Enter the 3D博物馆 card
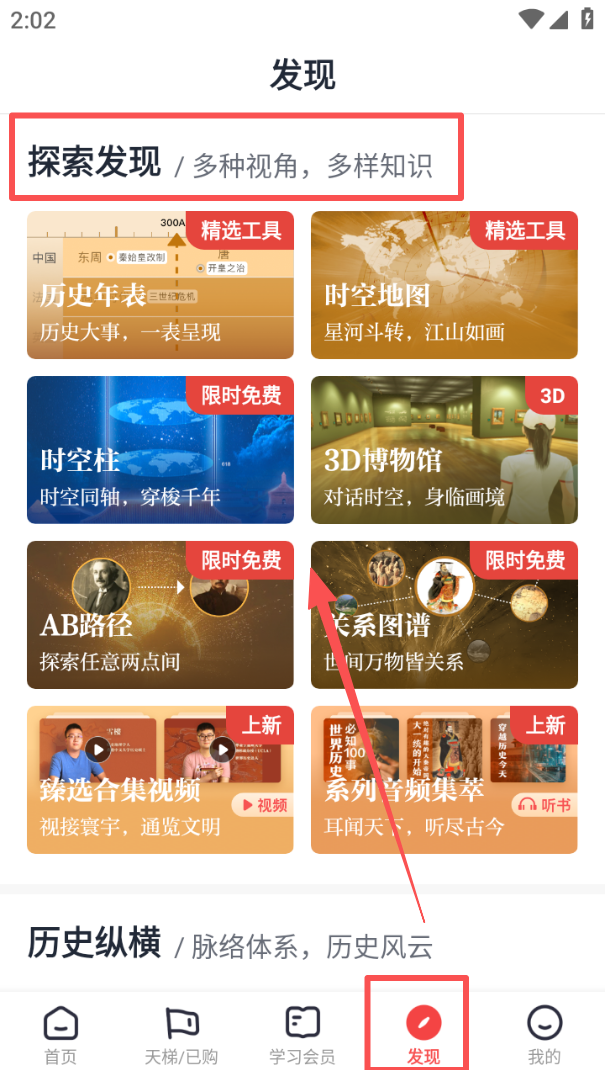The height and width of the screenshot is (1070, 605). click(x=444, y=450)
